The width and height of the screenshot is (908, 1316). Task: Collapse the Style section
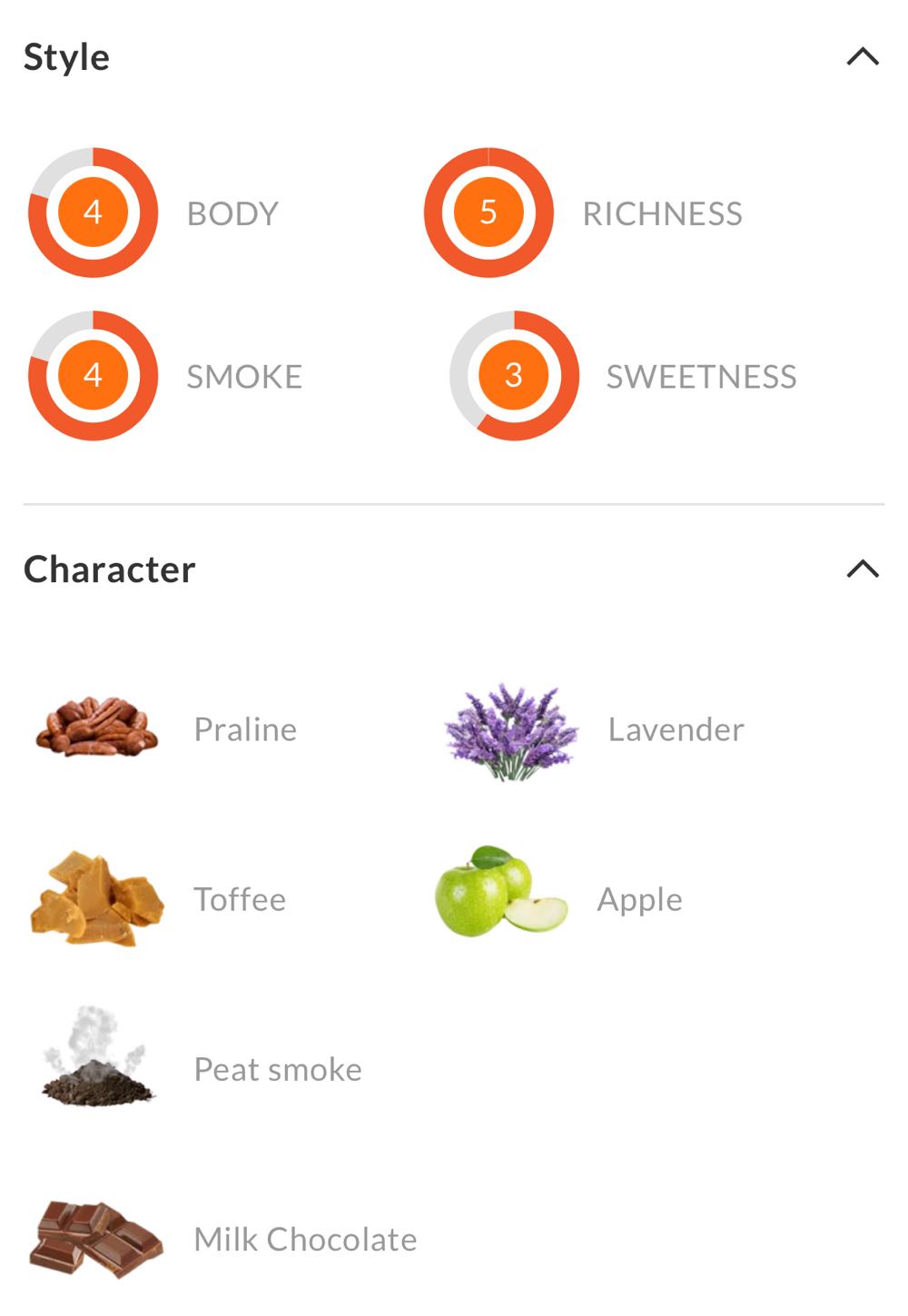coord(862,57)
